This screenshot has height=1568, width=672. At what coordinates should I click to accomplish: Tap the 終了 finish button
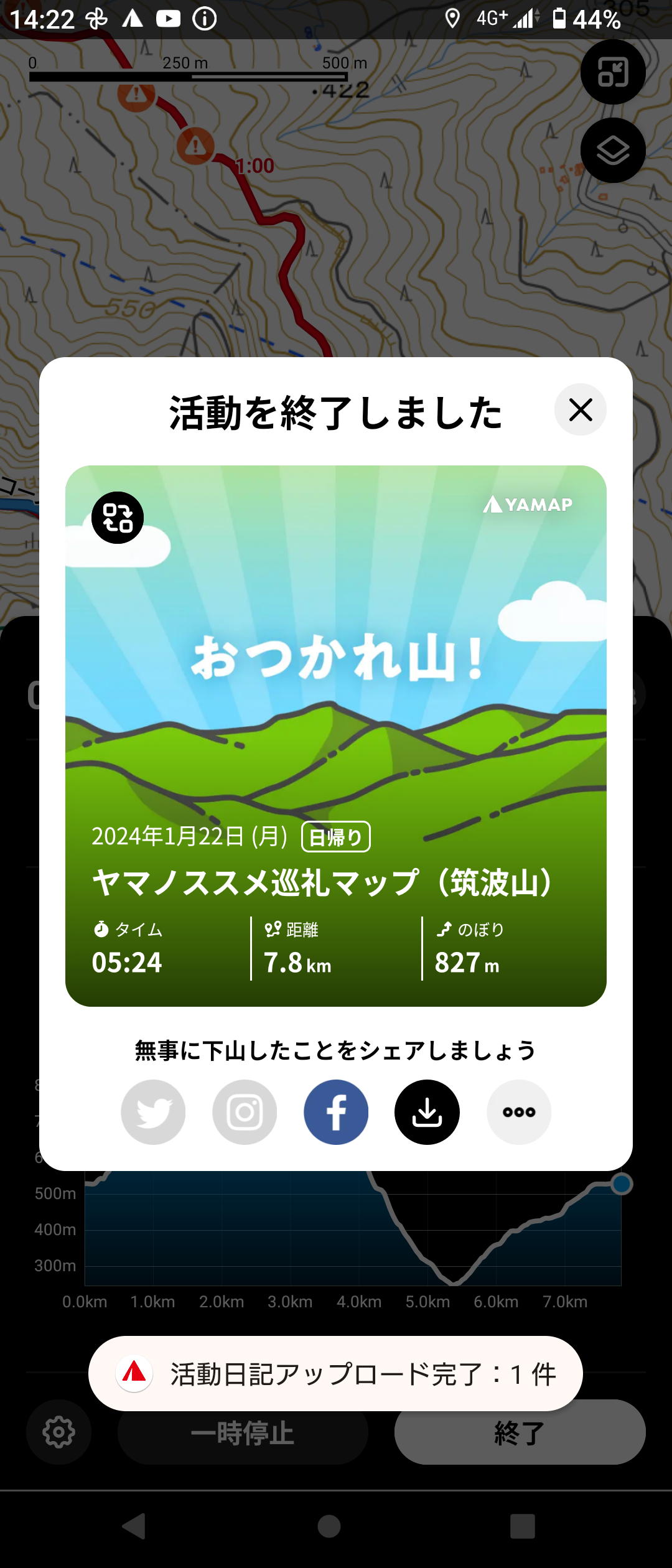pyautogui.click(x=520, y=1434)
